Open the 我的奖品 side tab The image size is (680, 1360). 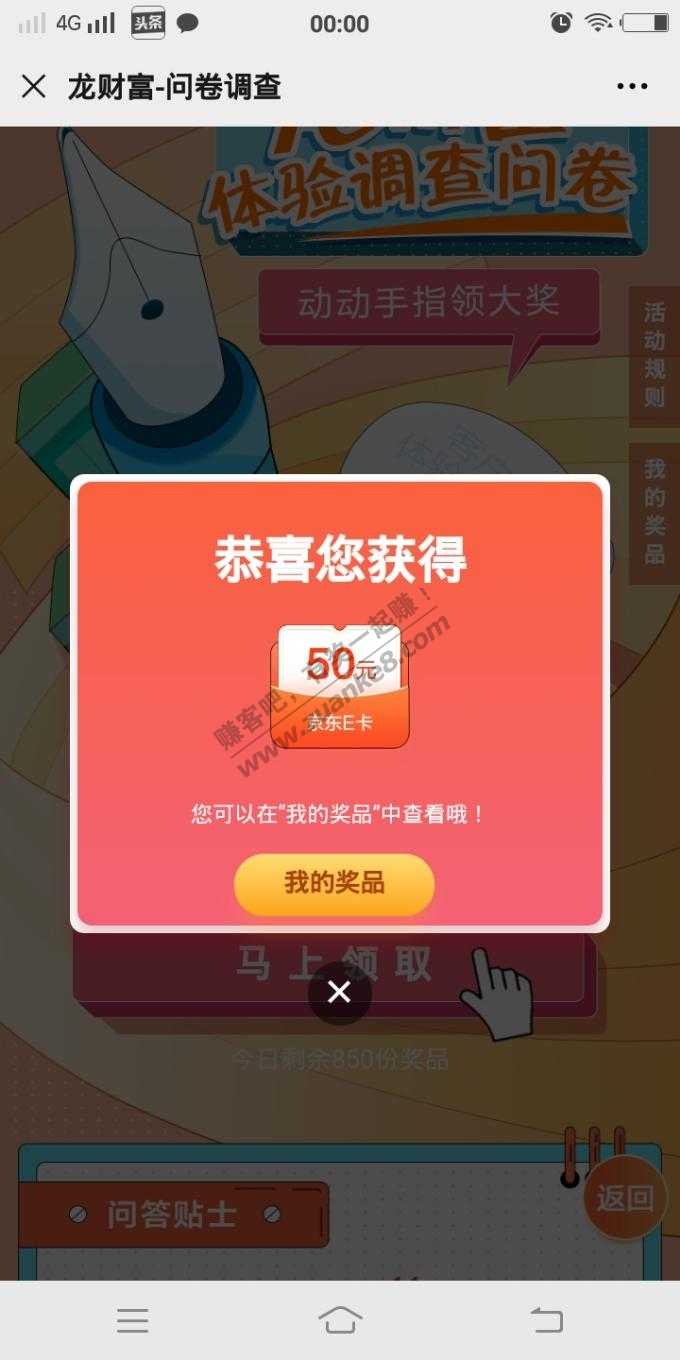pos(654,512)
